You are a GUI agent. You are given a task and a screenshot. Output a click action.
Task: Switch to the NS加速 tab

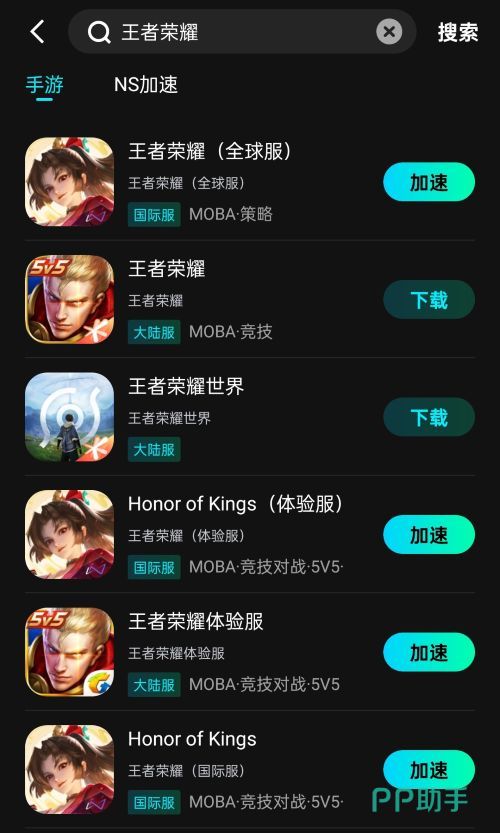(146, 85)
